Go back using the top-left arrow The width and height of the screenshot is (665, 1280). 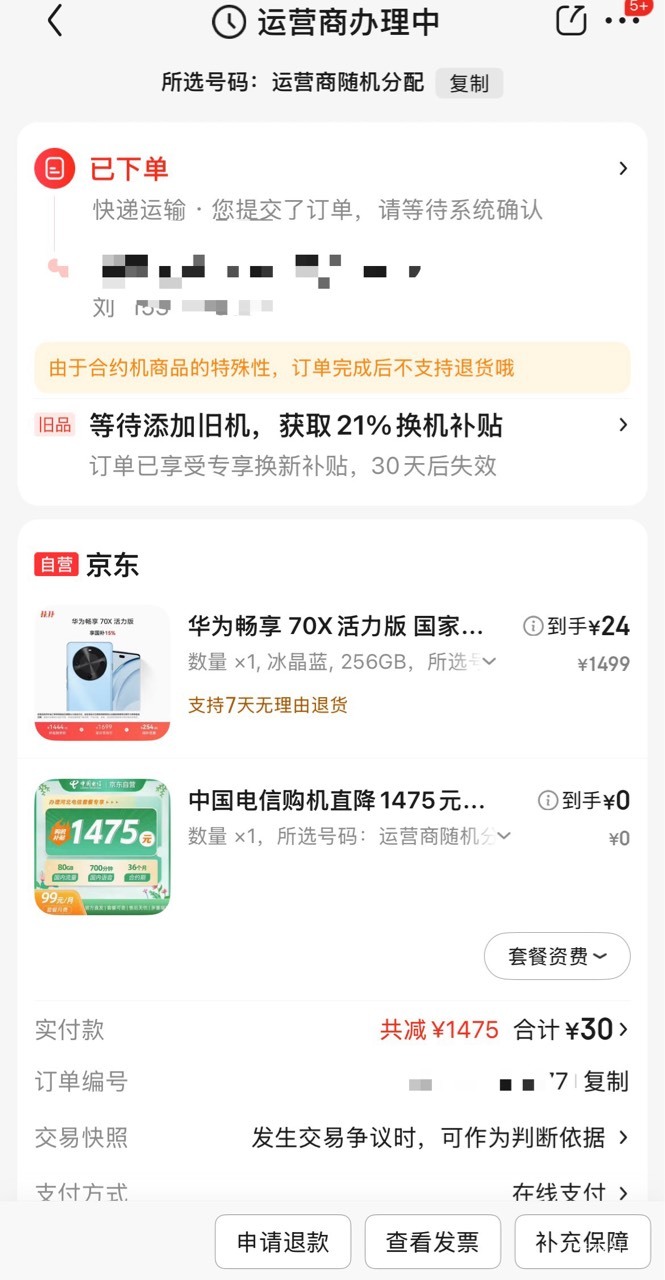pyautogui.click(x=55, y=21)
